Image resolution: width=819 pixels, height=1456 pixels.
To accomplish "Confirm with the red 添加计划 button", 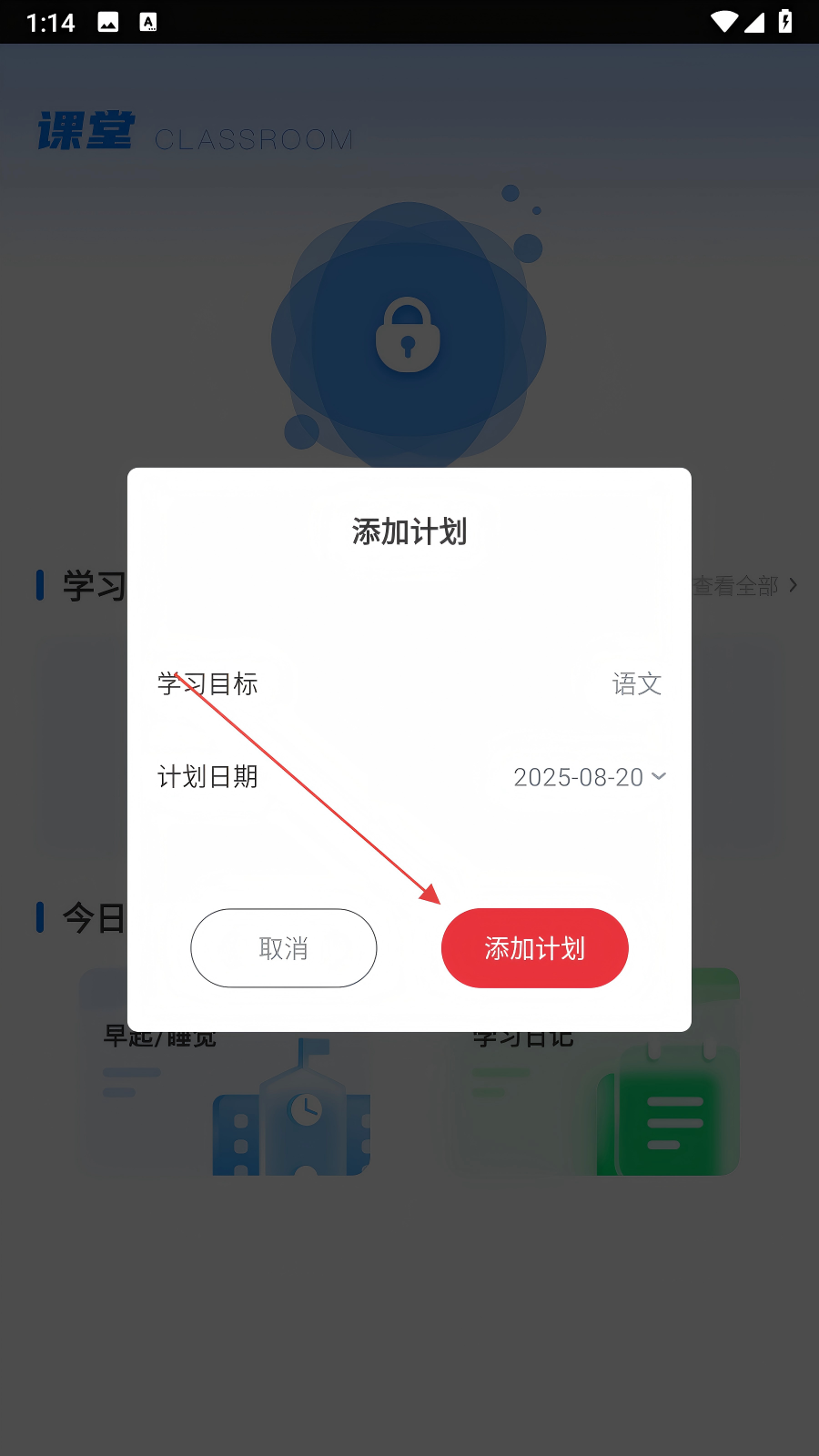I will [x=535, y=948].
